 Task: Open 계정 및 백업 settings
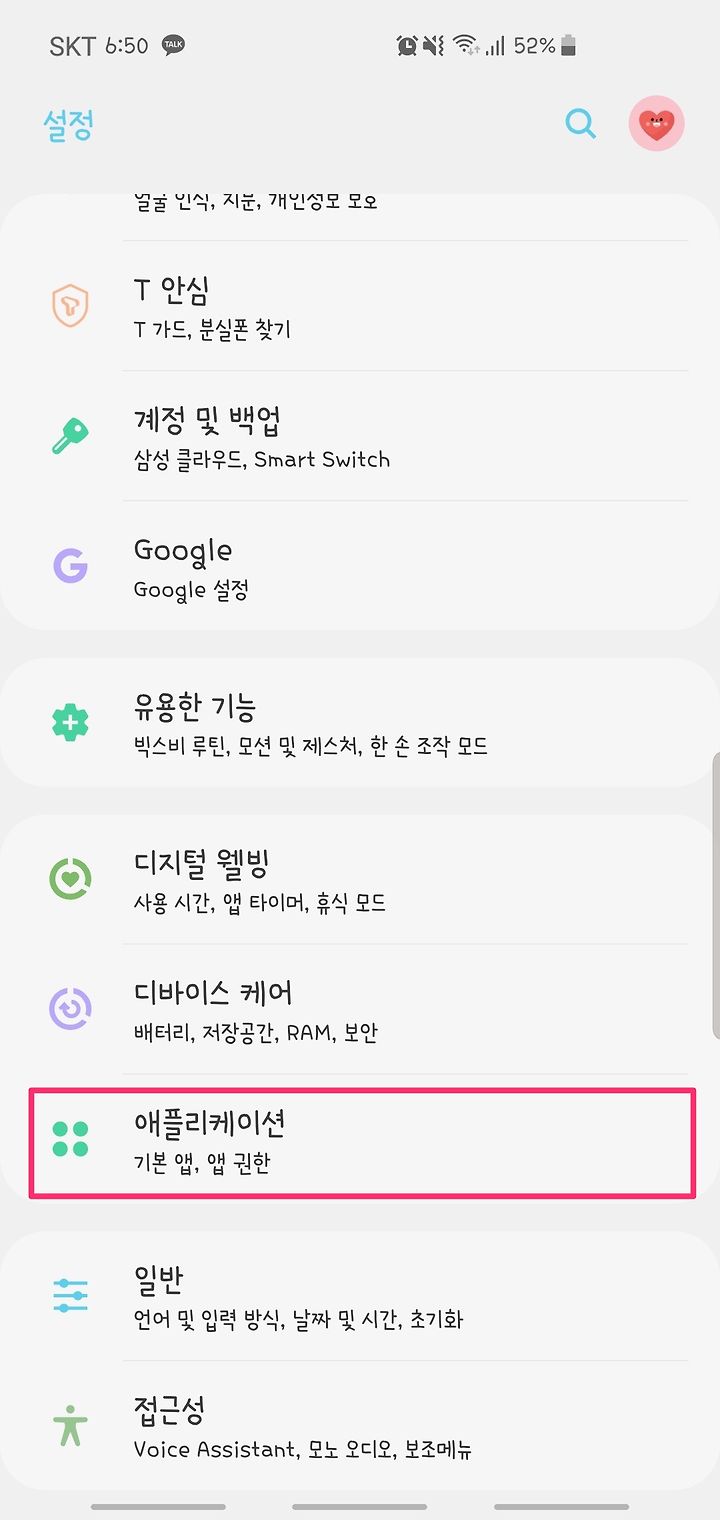click(x=360, y=436)
